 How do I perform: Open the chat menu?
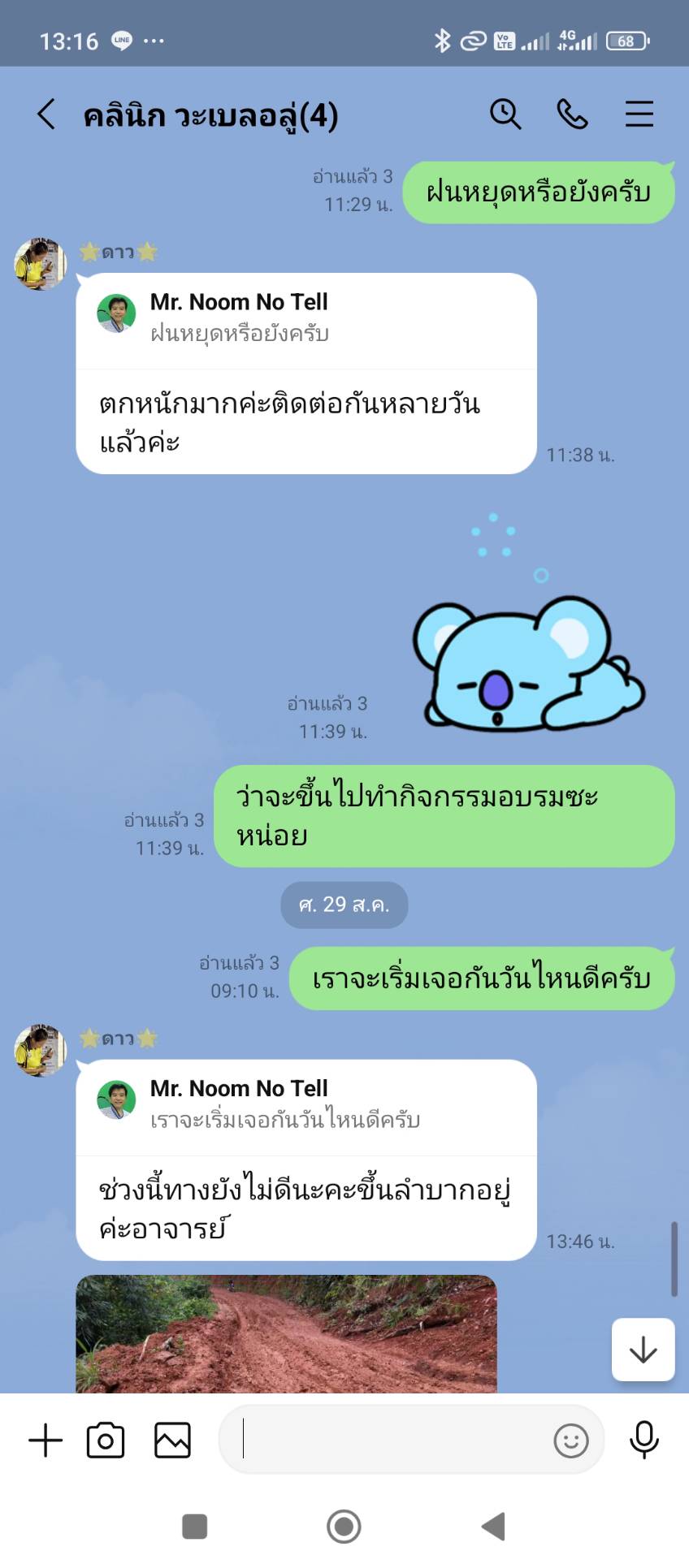pos(639,114)
